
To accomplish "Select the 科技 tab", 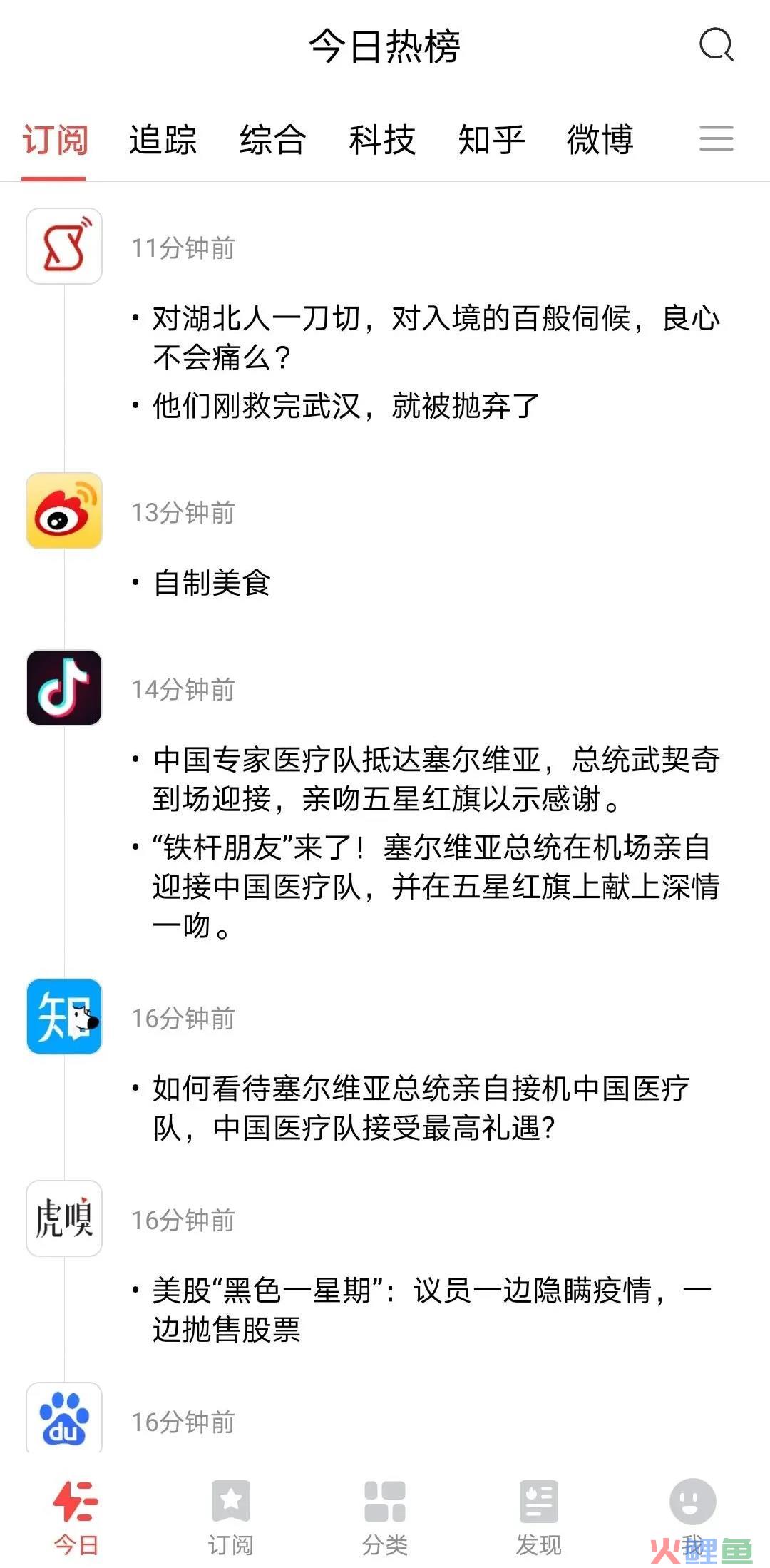I will (382, 139).
